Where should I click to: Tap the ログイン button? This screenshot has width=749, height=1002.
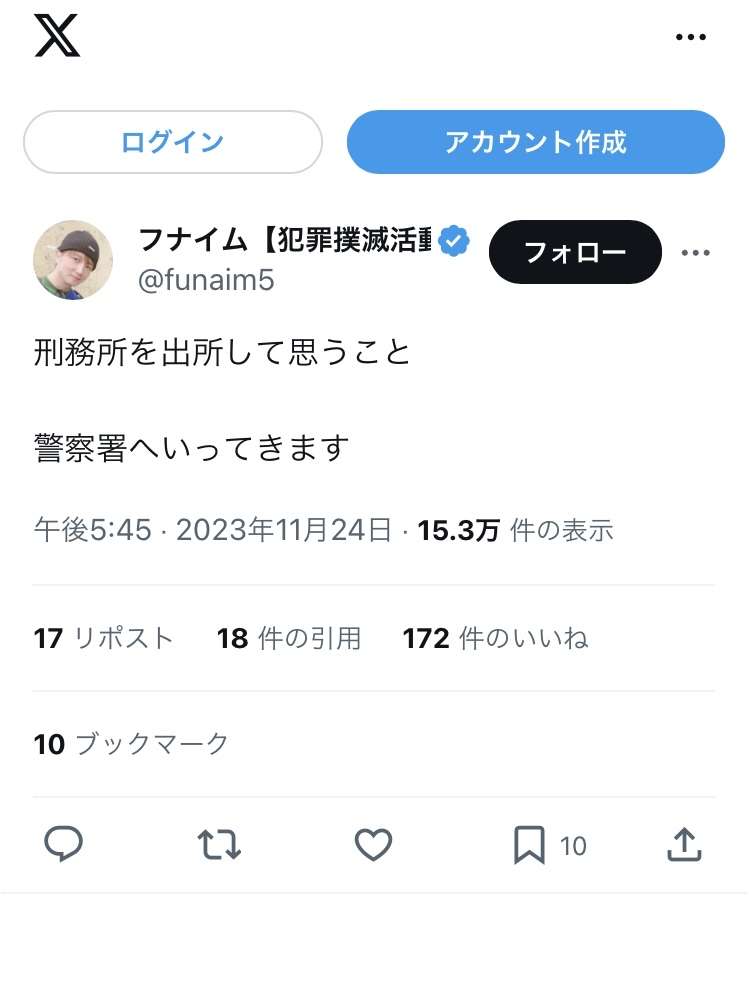coord(172,142)
